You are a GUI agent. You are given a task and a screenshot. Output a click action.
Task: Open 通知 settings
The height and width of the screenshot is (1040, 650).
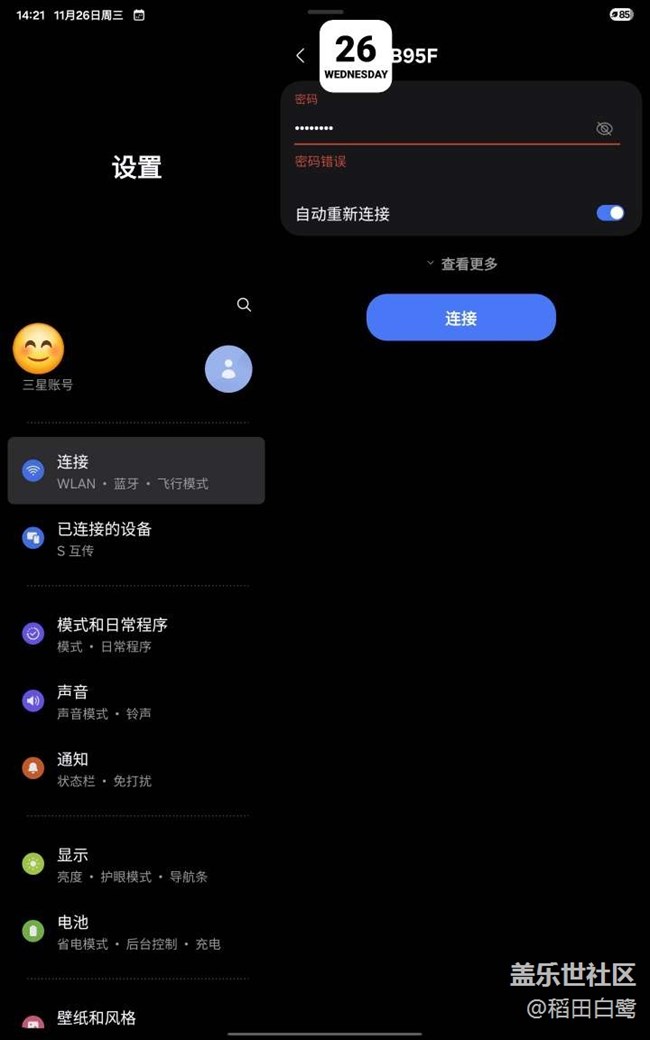coord(136,768)
